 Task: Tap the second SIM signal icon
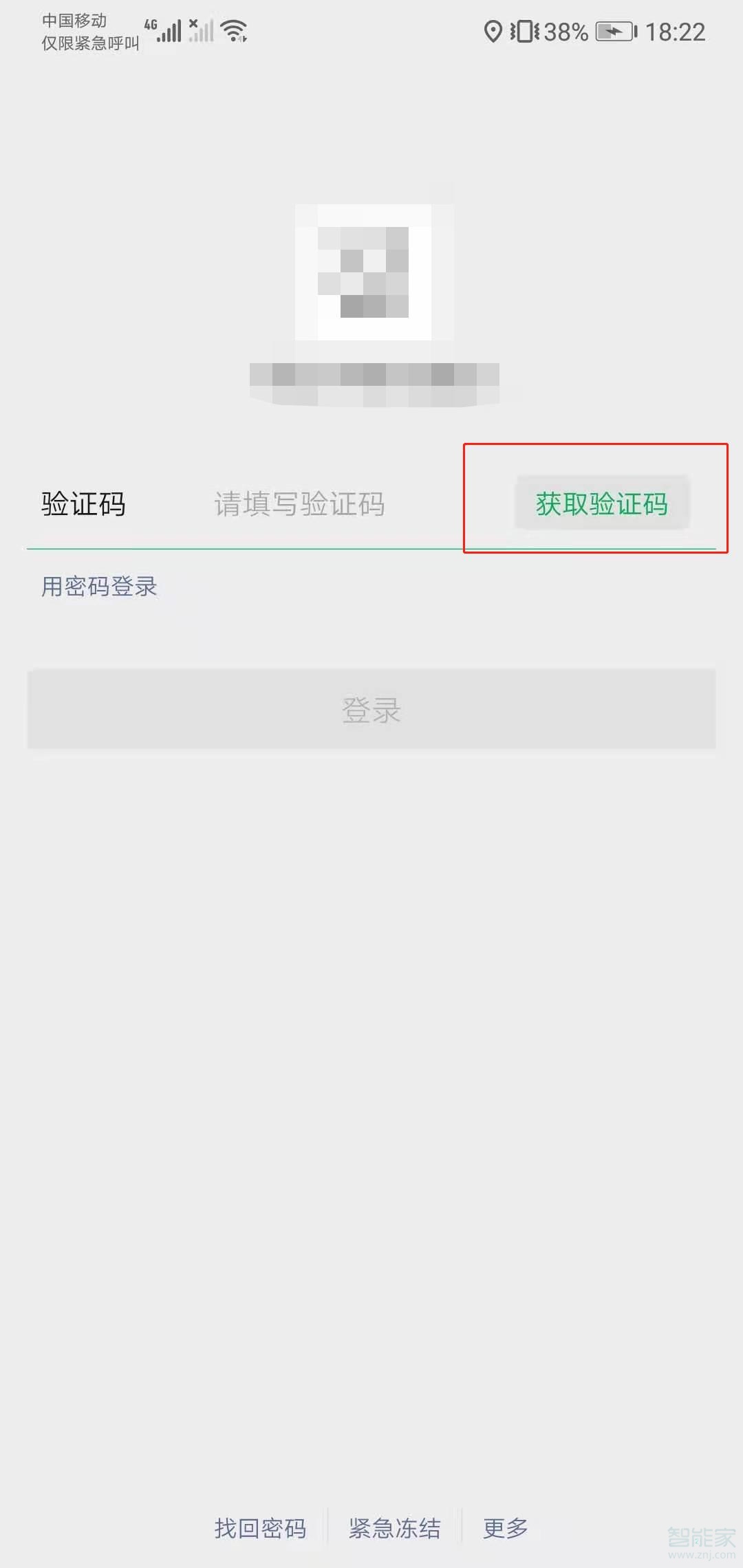(x=201, y=29)
